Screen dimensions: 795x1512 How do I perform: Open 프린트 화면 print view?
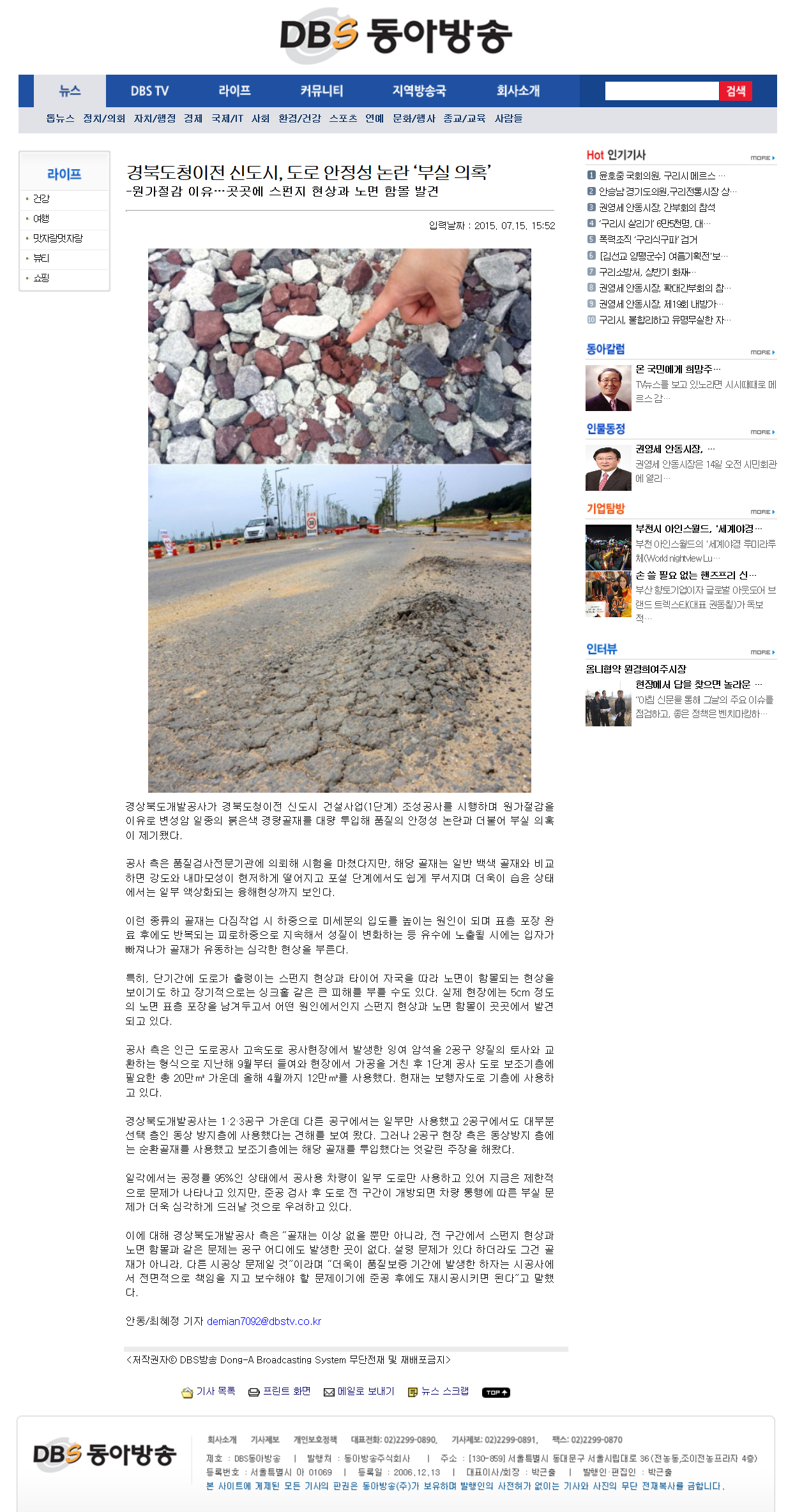(280, 1391)
